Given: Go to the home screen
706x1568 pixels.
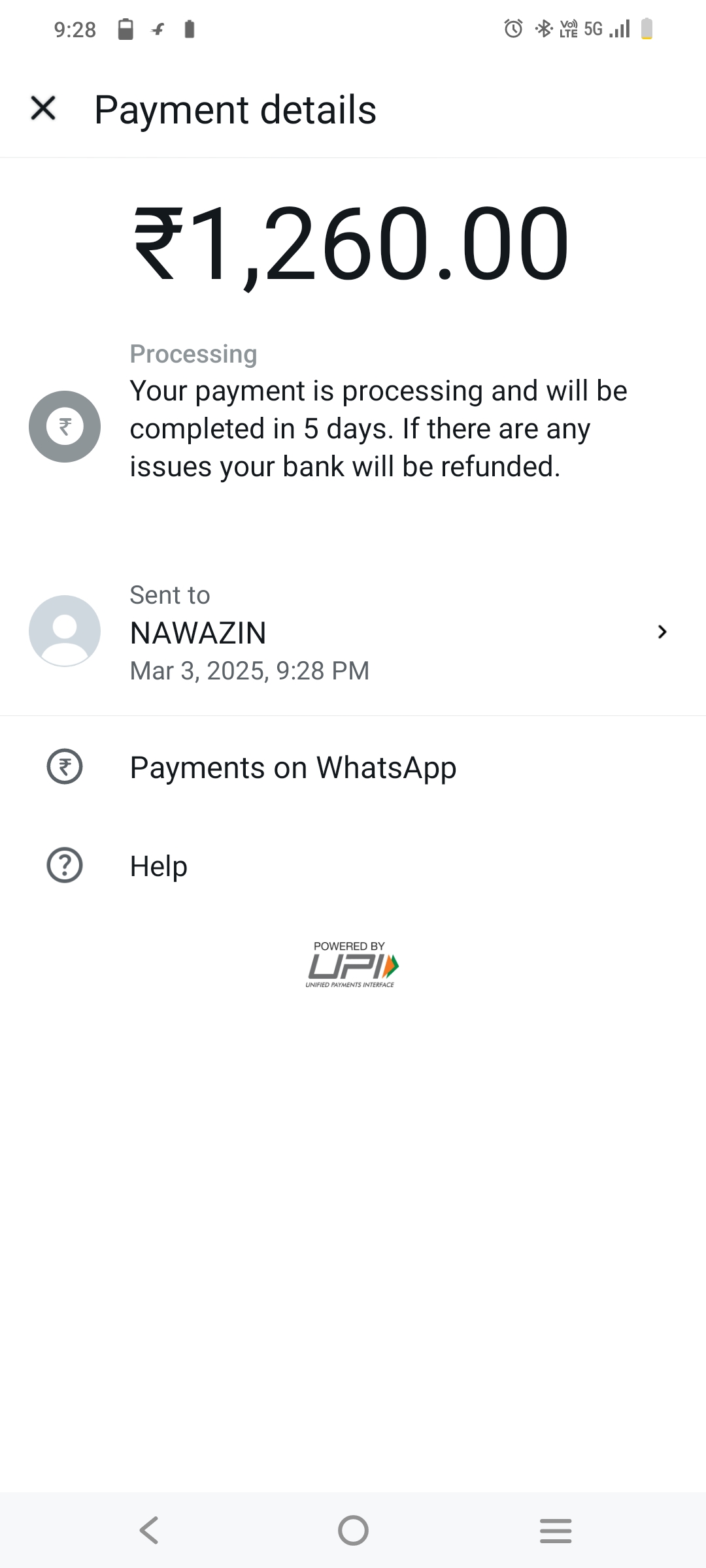Looking at the screenshot, I should pyautogui.click(x=353, y=1530).
